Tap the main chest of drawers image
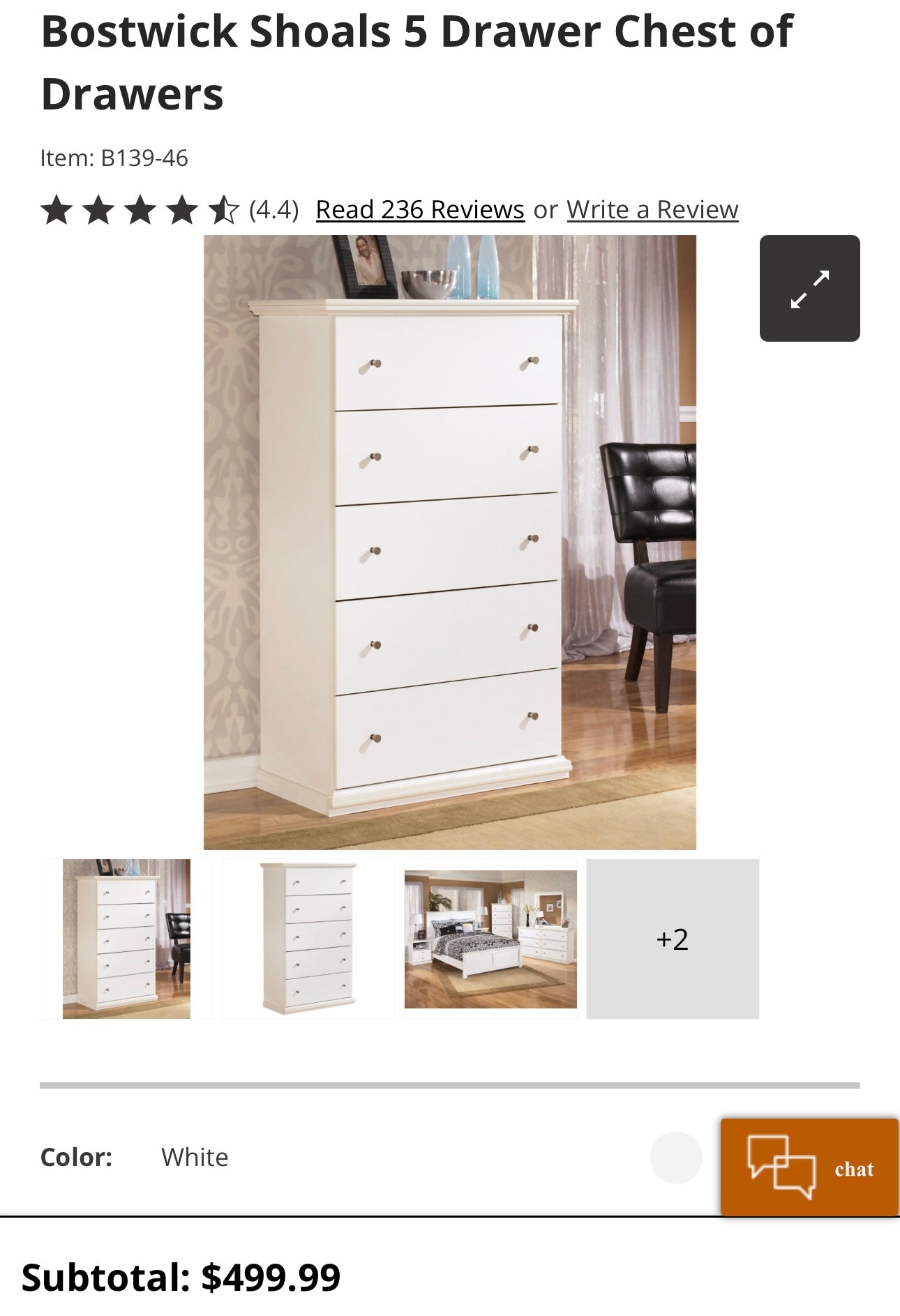 (449, 542)
